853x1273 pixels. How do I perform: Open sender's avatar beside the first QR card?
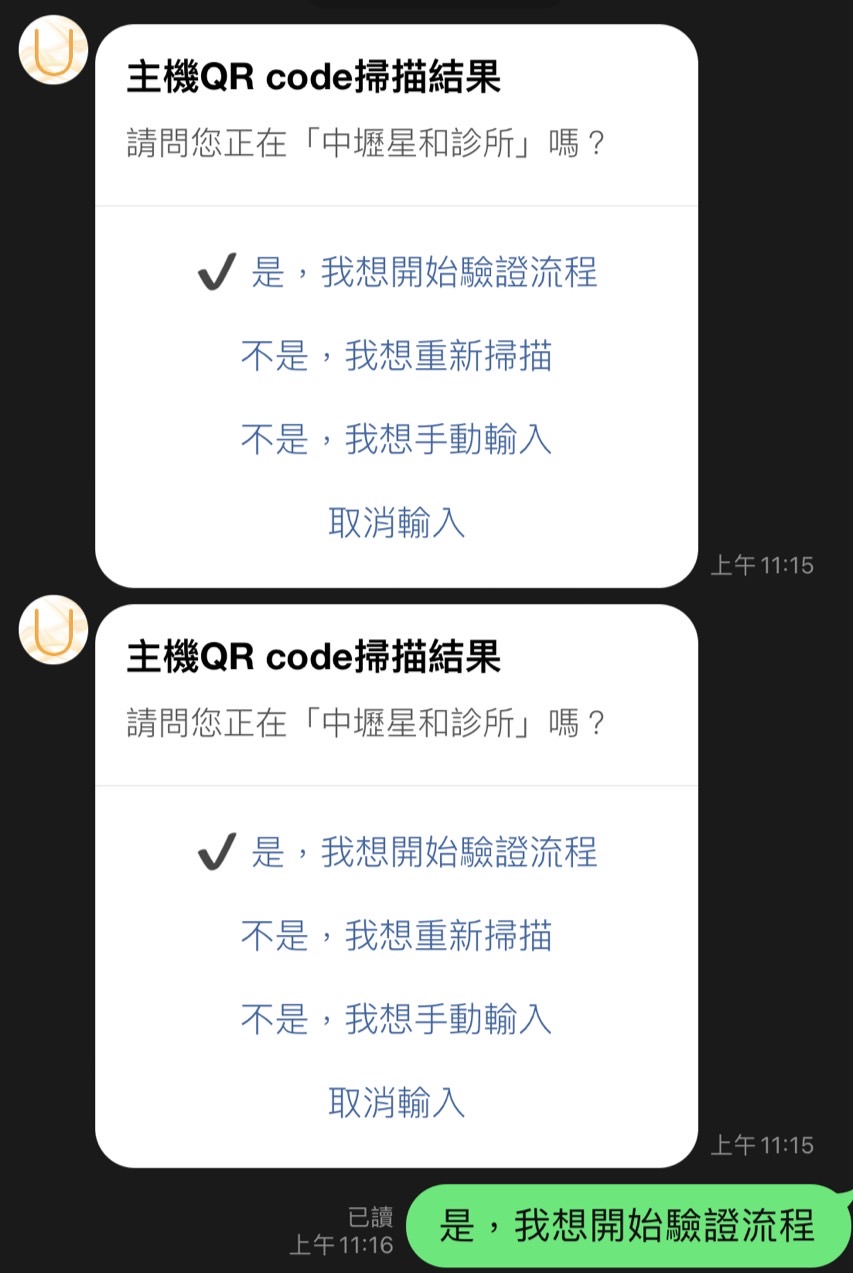click(53, 50)
